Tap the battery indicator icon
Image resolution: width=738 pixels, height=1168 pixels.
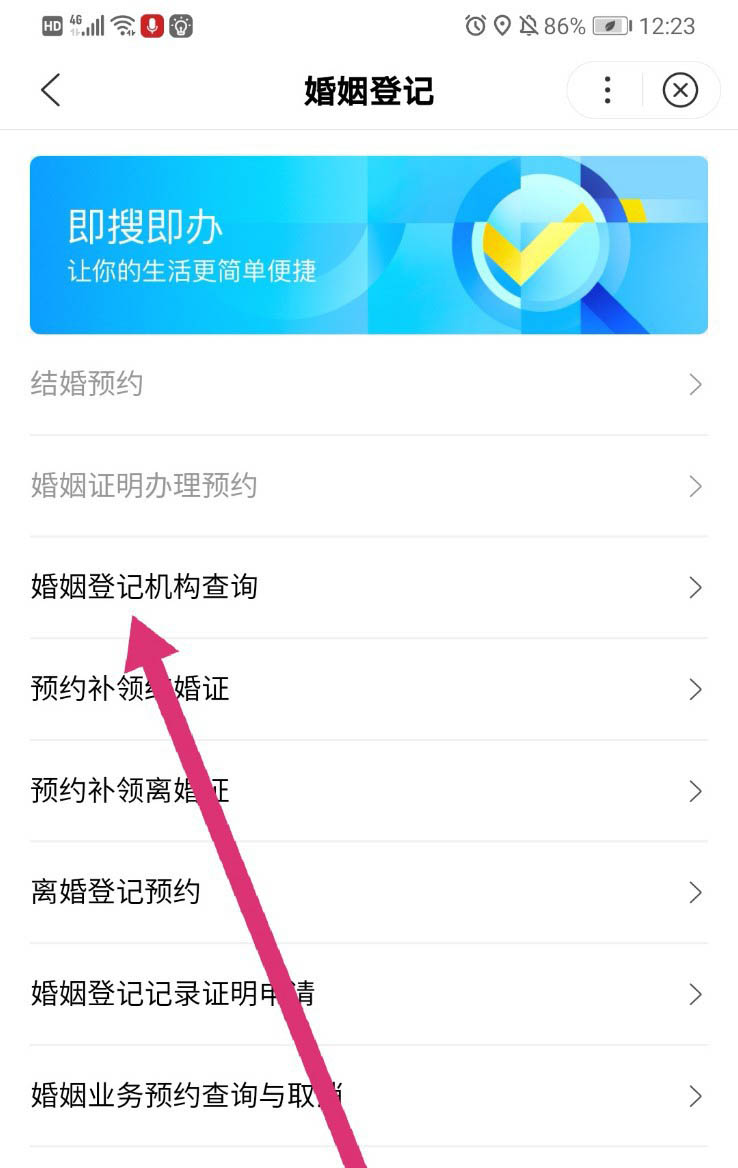[x=612, y=26]
